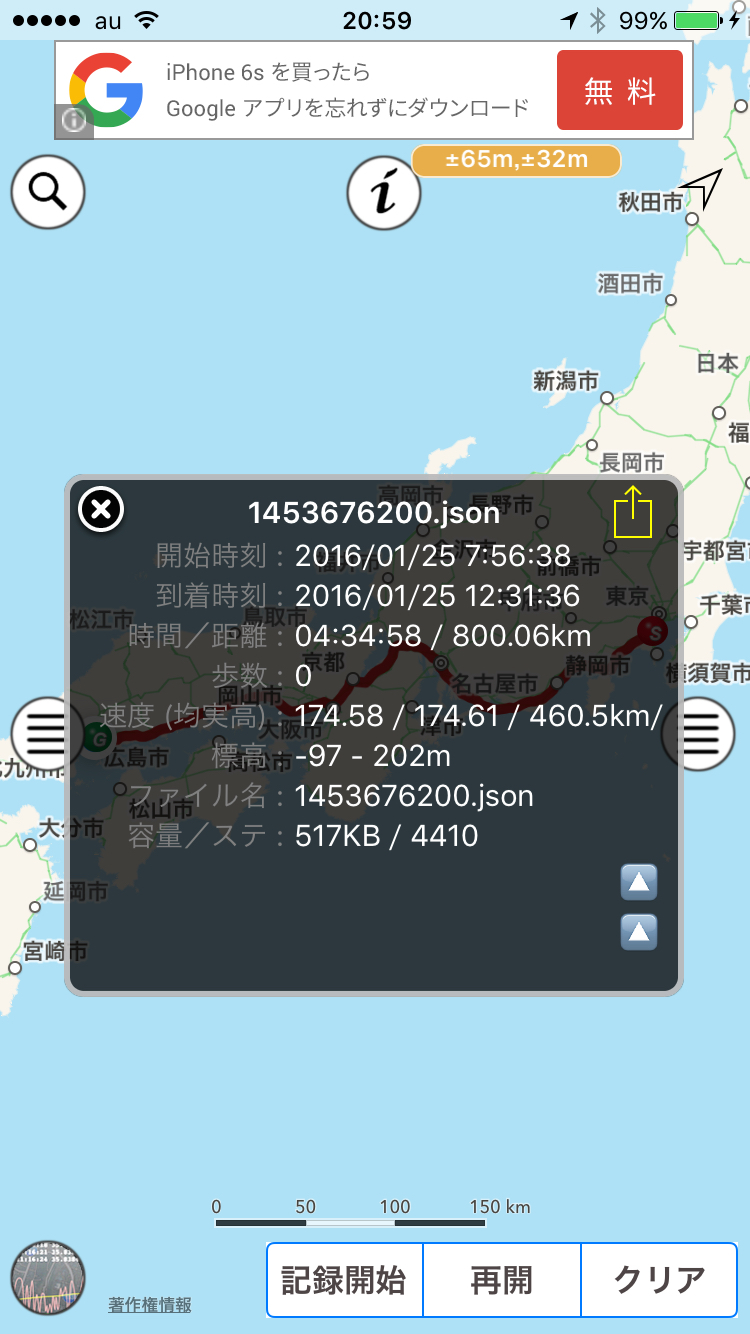Clear the track with クリア
750x1334 pixels.
click(x=659, y=1280)
